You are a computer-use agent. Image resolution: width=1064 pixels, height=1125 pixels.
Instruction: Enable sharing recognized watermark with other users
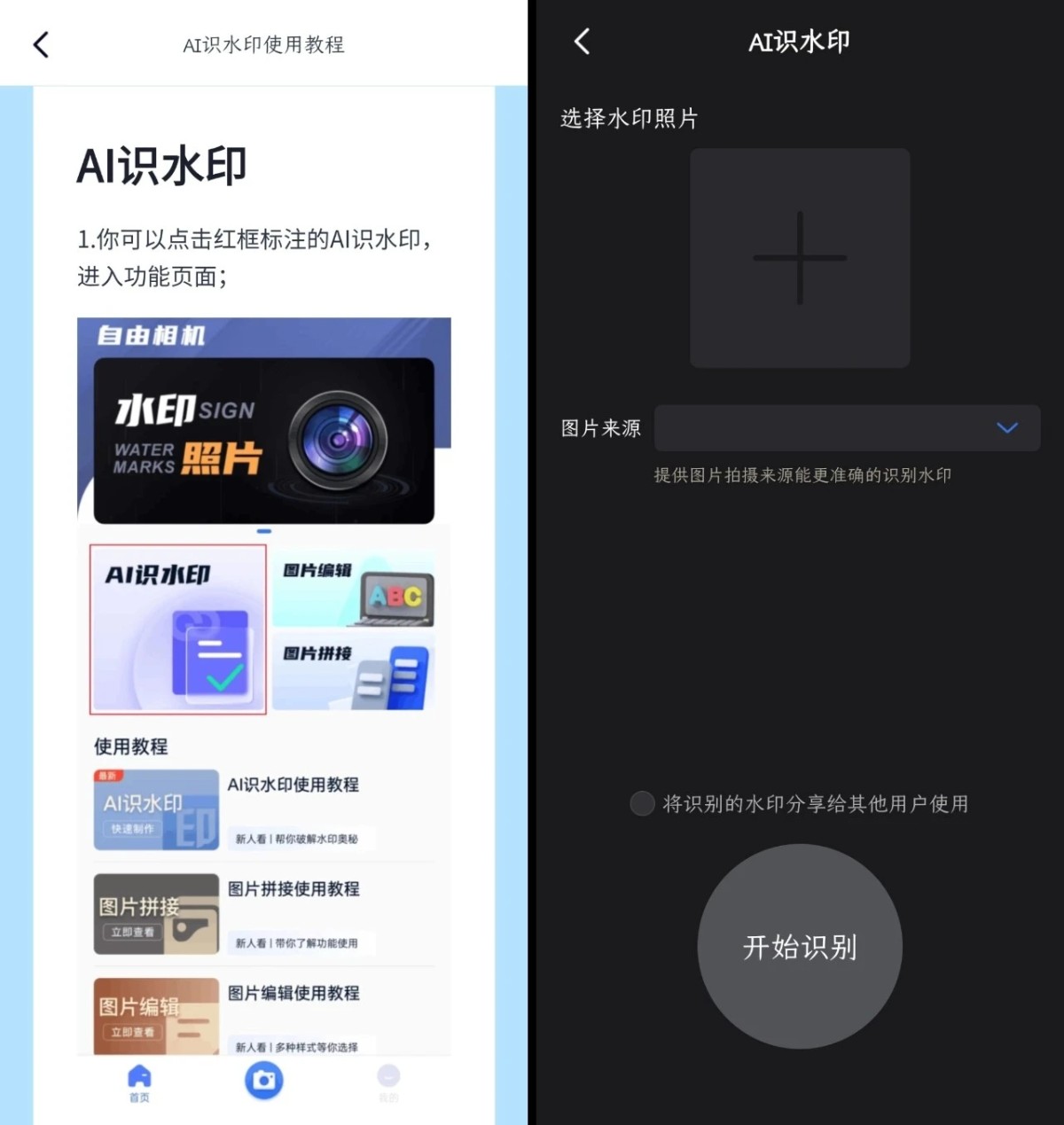point(642,804)
